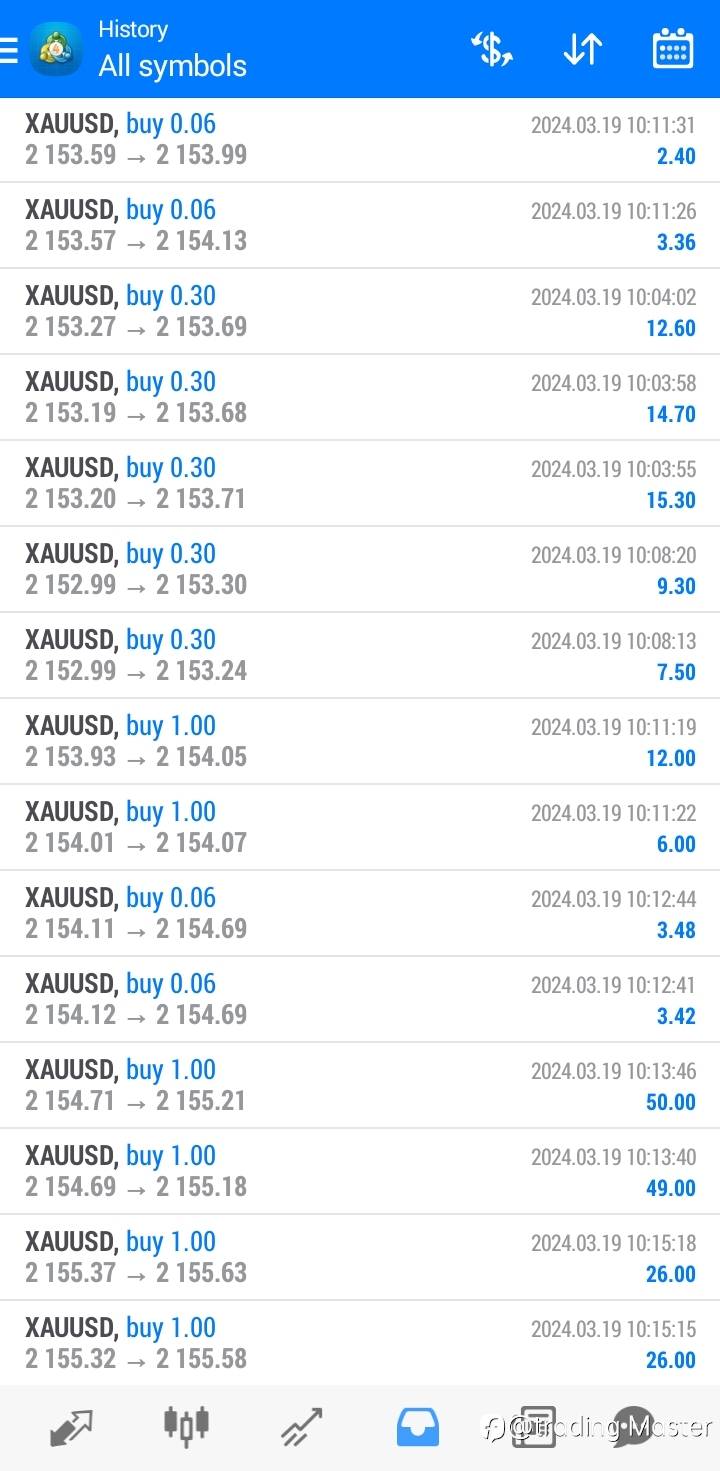Image resolution: width=720 pixels, height=1471 pixels.
Task: Open the trade closed at 10:04:02
Action: click(360, 312)
